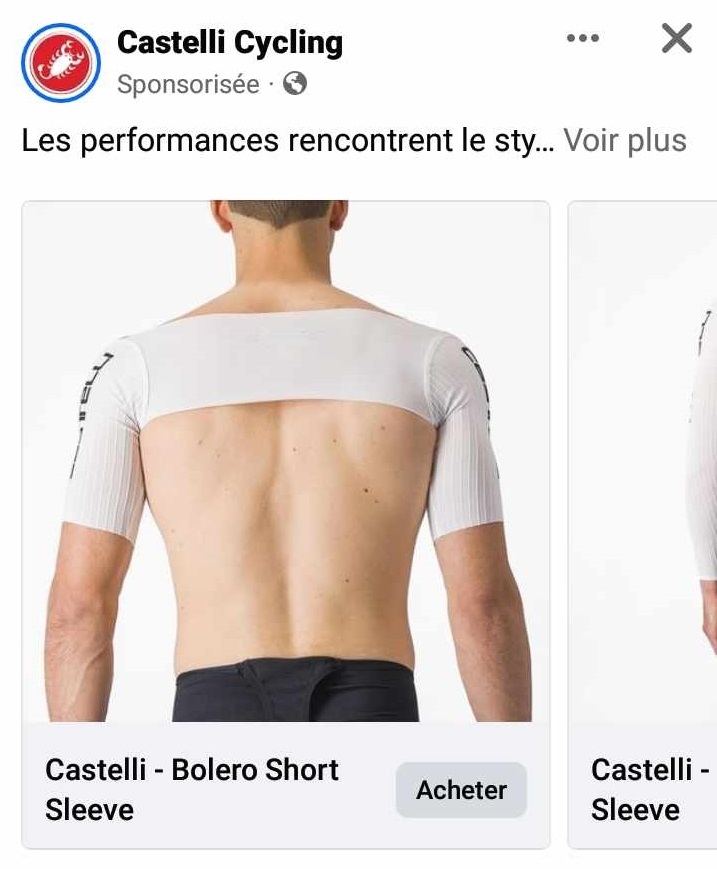Tap the Acheter button

(x=461, y=790)
